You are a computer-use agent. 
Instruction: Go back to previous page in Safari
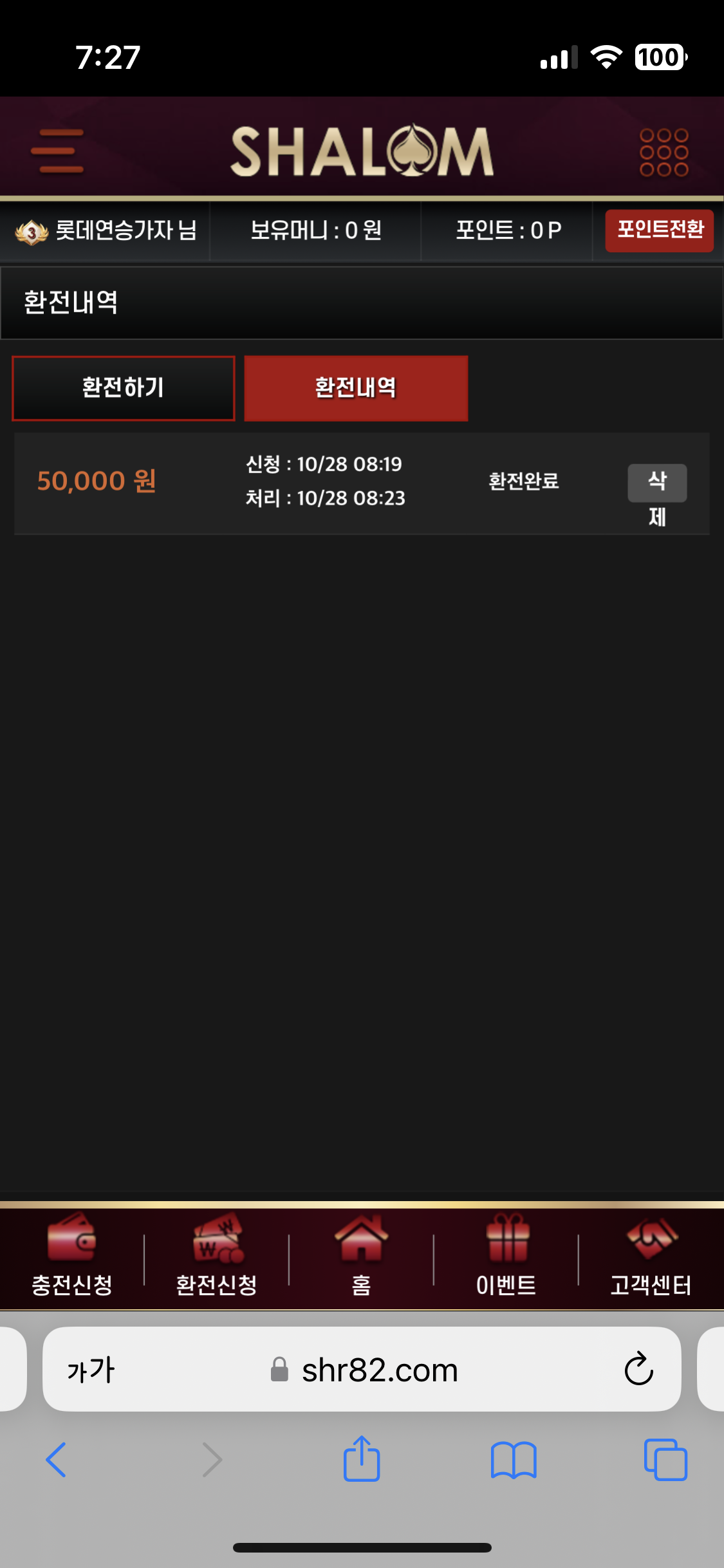57,1459
